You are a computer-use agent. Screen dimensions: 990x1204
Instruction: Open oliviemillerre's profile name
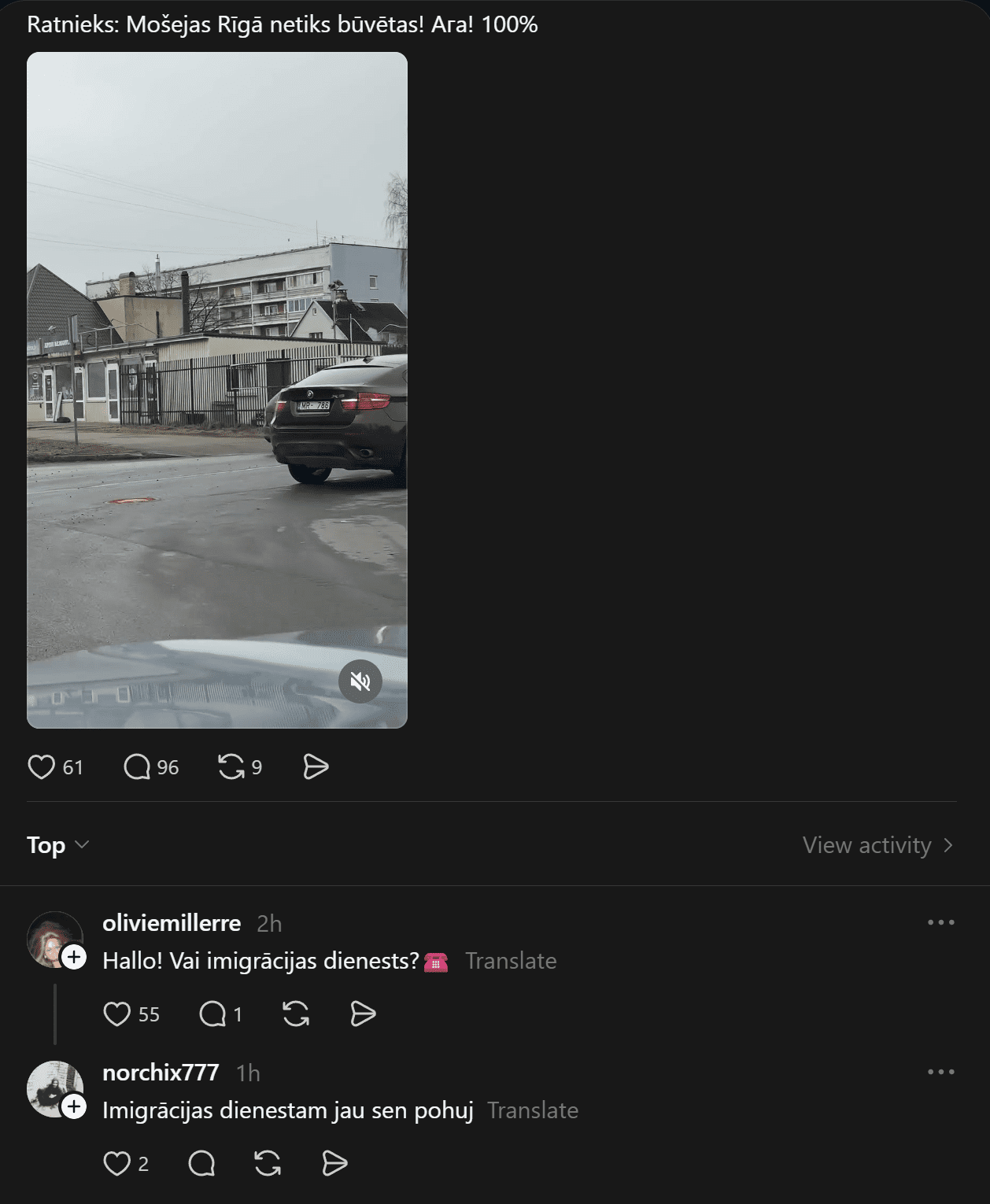[x=172, y=923]
